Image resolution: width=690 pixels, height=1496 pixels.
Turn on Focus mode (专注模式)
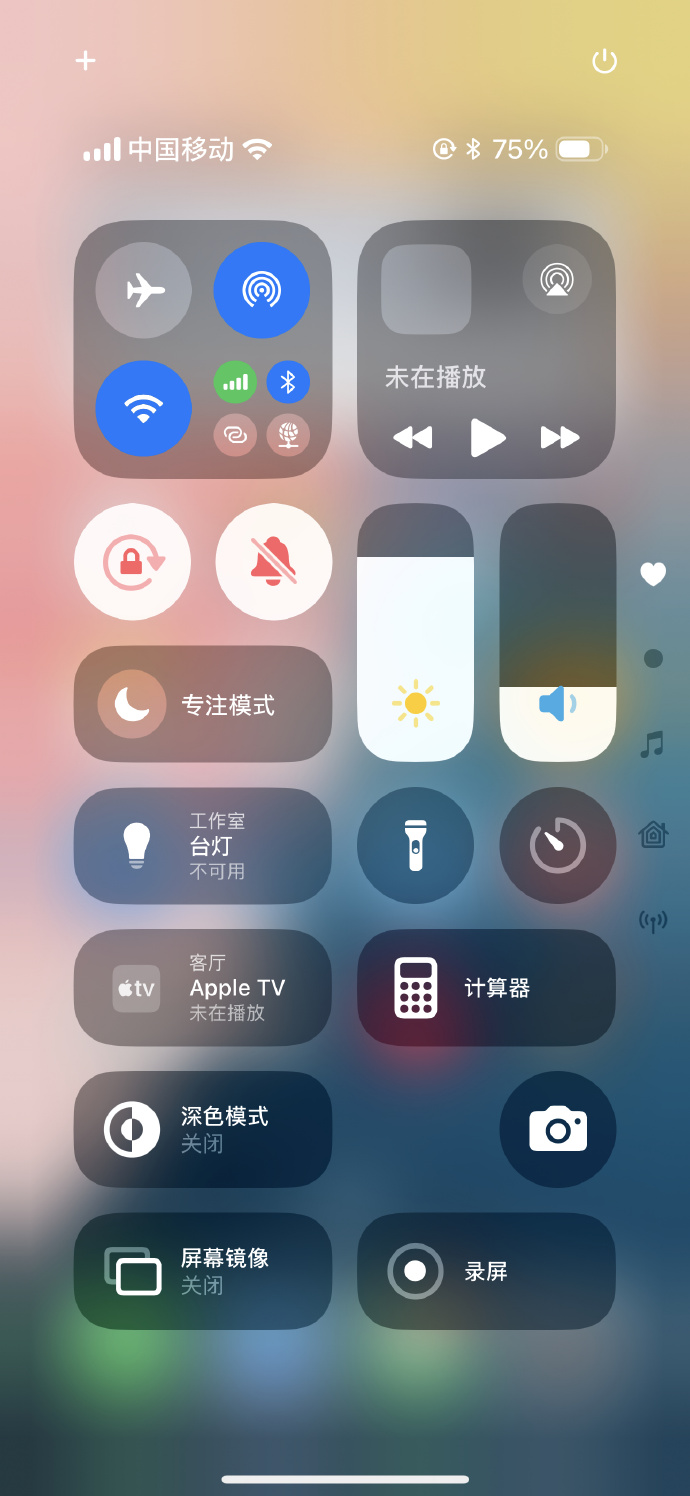(202, 704)
